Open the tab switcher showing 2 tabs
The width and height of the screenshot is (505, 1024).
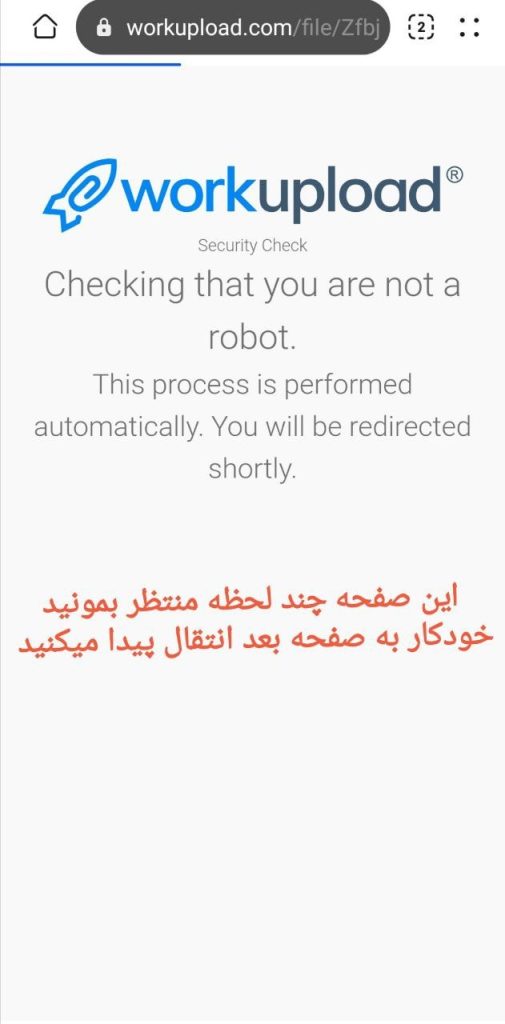[x=423, y=27]
